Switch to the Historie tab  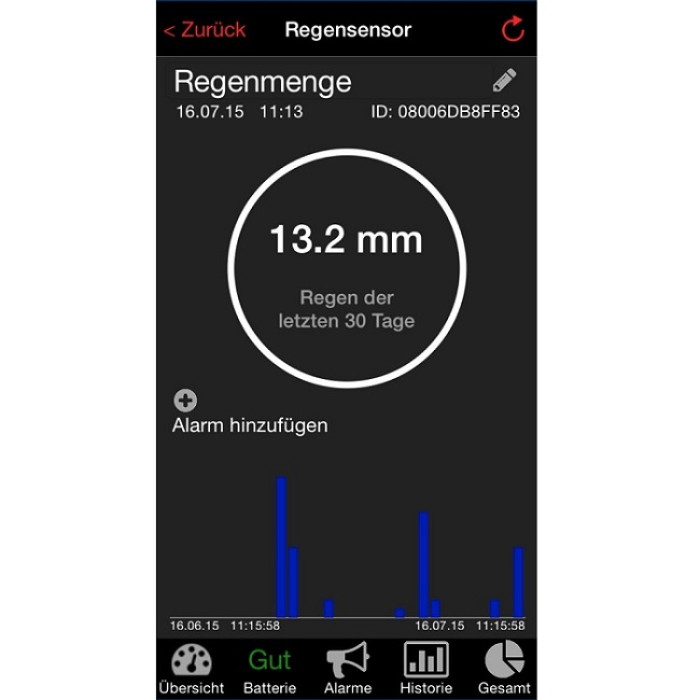coord(426,668)
